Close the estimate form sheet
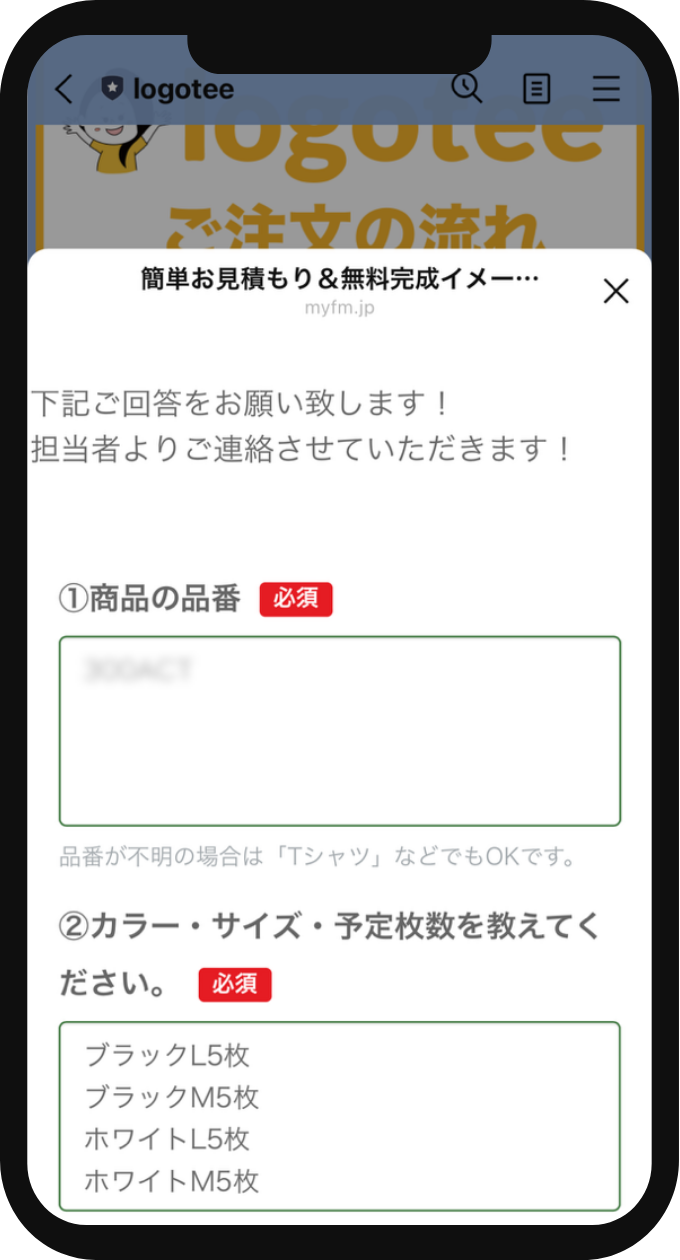680x1260 pixels. (x=616, y=291)
